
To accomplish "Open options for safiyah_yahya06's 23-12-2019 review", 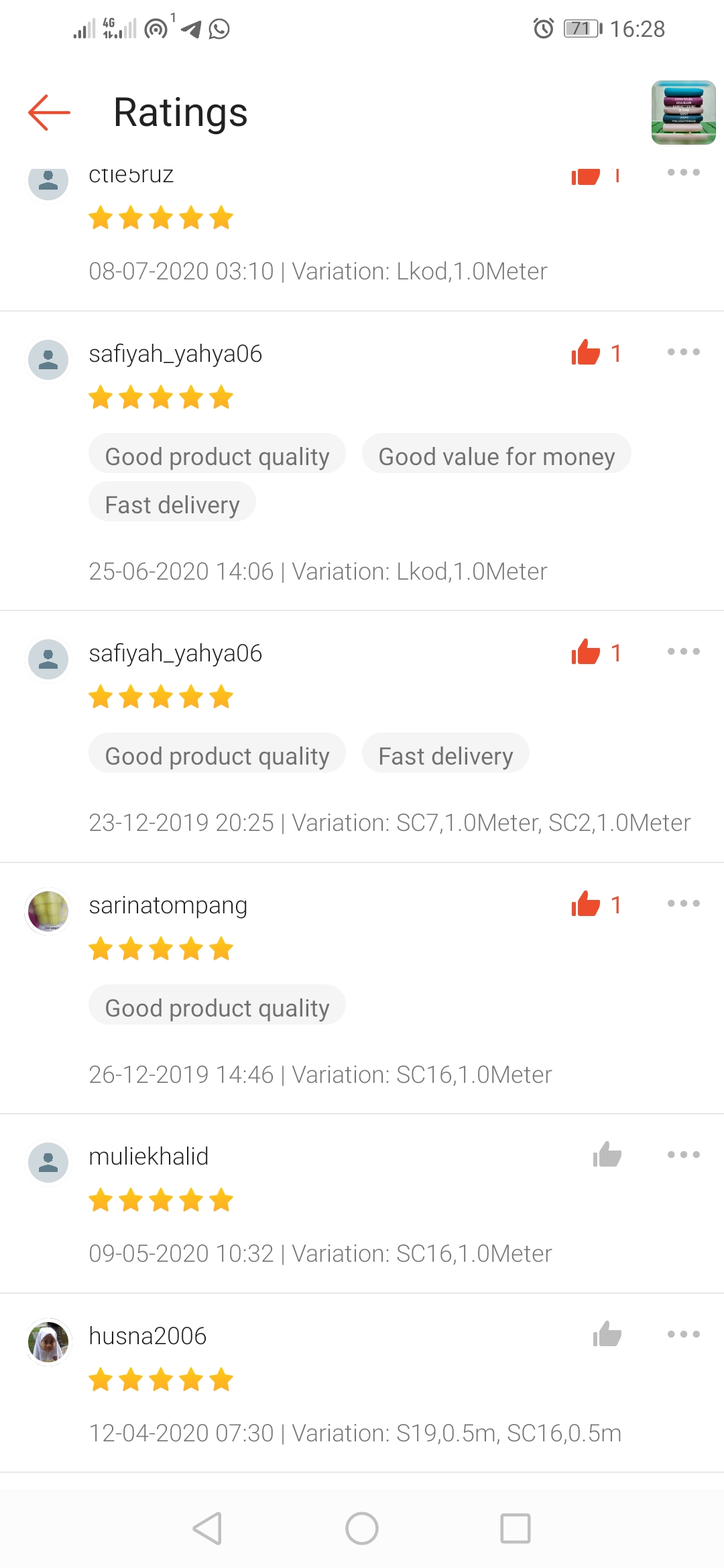I will tap(683, 651).
